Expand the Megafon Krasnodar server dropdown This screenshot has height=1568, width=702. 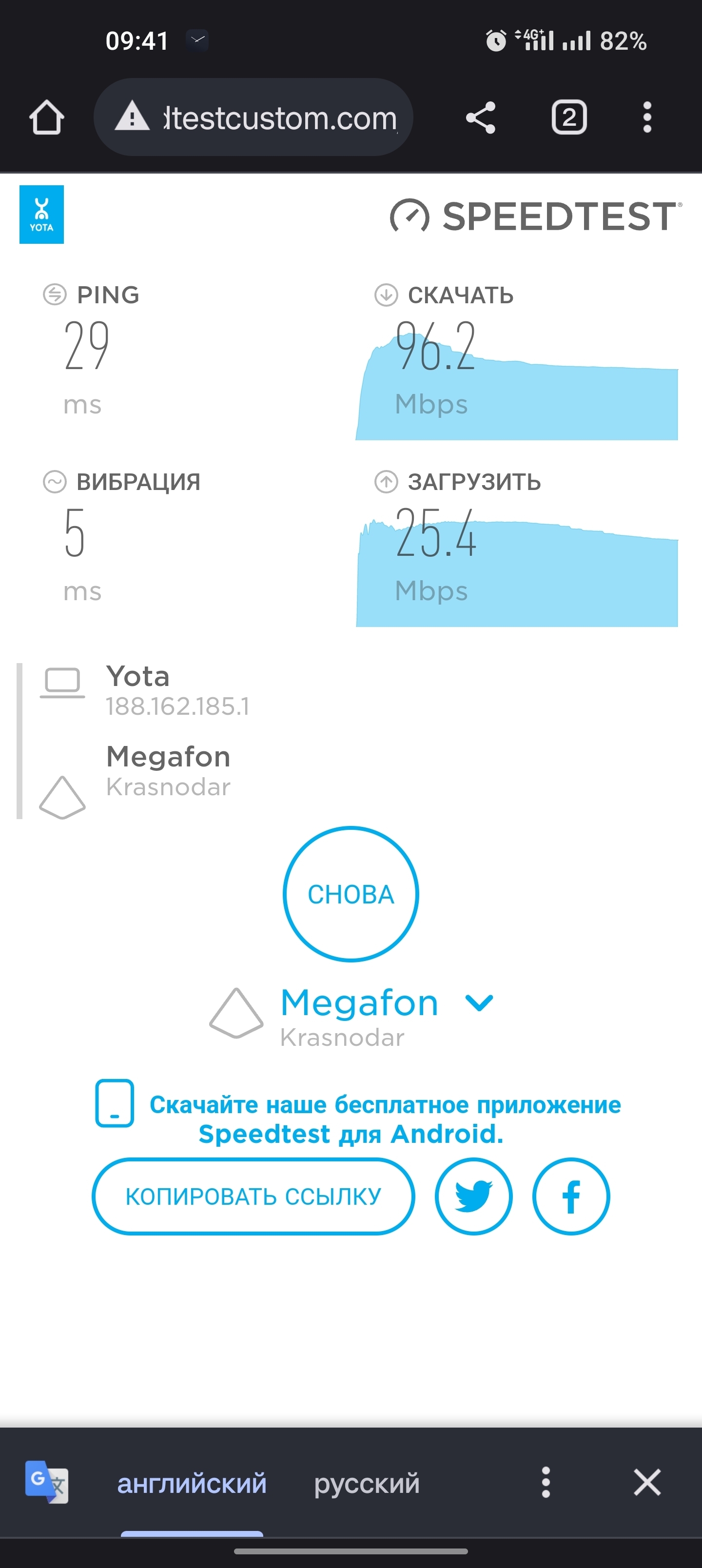coord(479,1002)
